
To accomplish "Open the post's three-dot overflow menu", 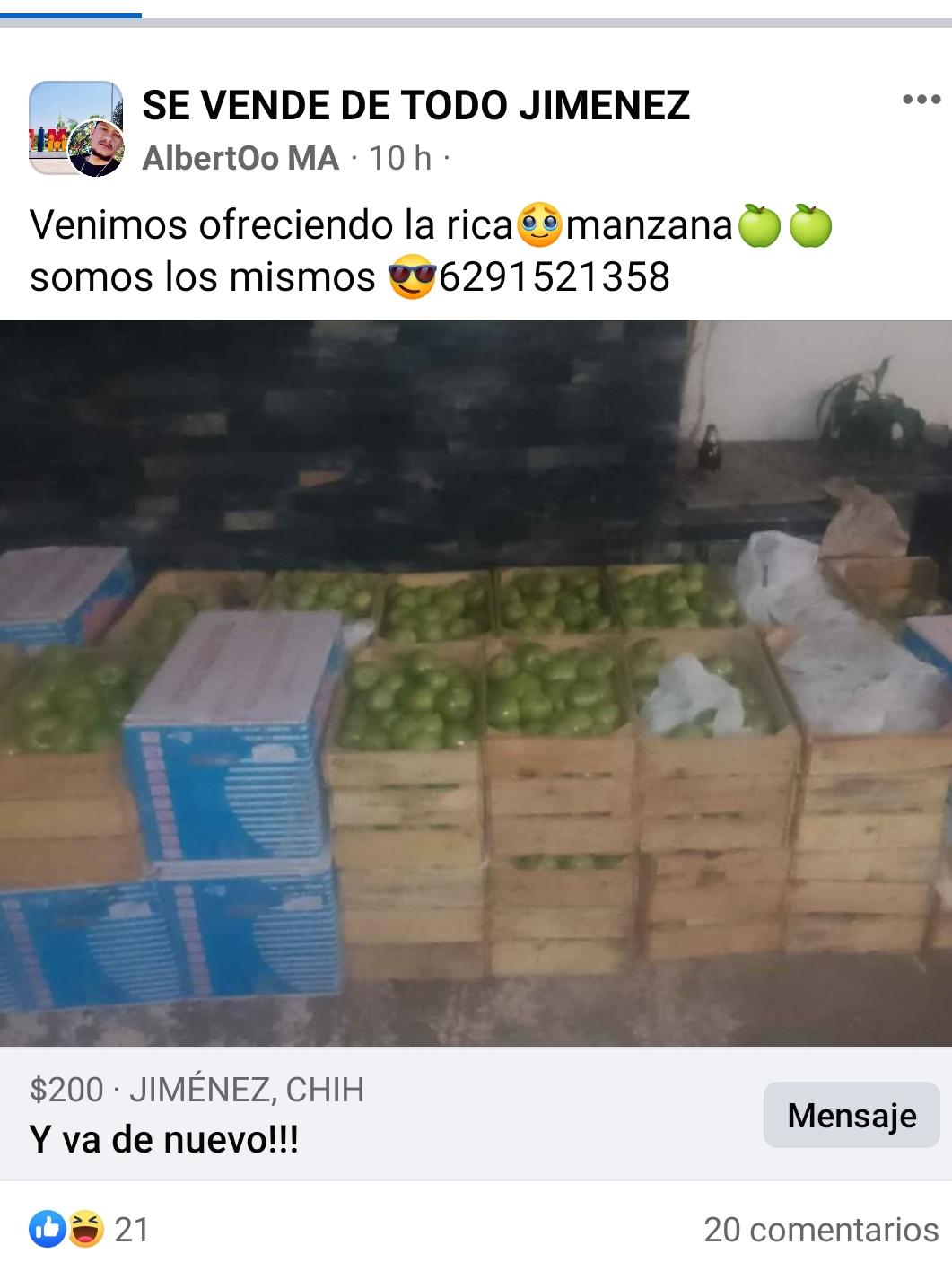I will pyautogui.click(x=921, y=100).
